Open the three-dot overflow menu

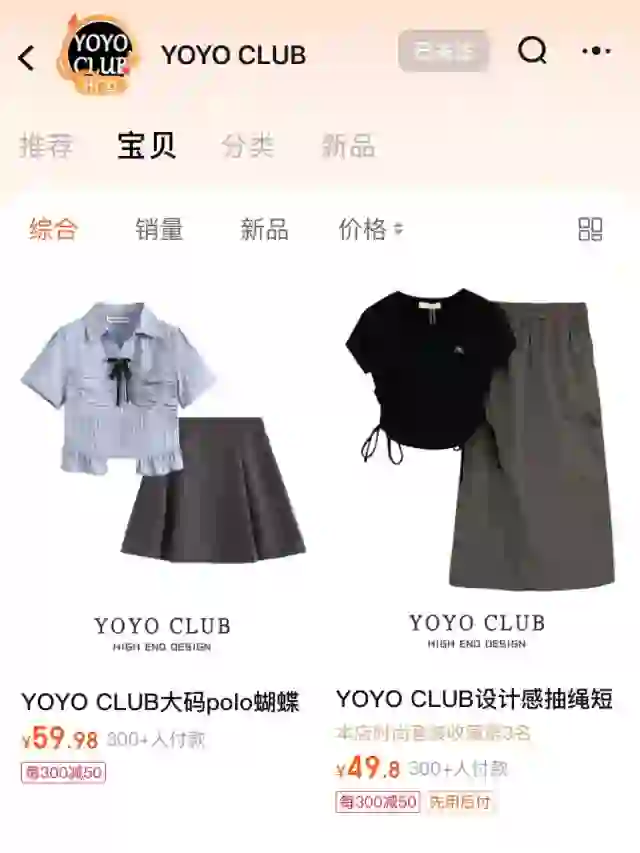click(596, 51)
